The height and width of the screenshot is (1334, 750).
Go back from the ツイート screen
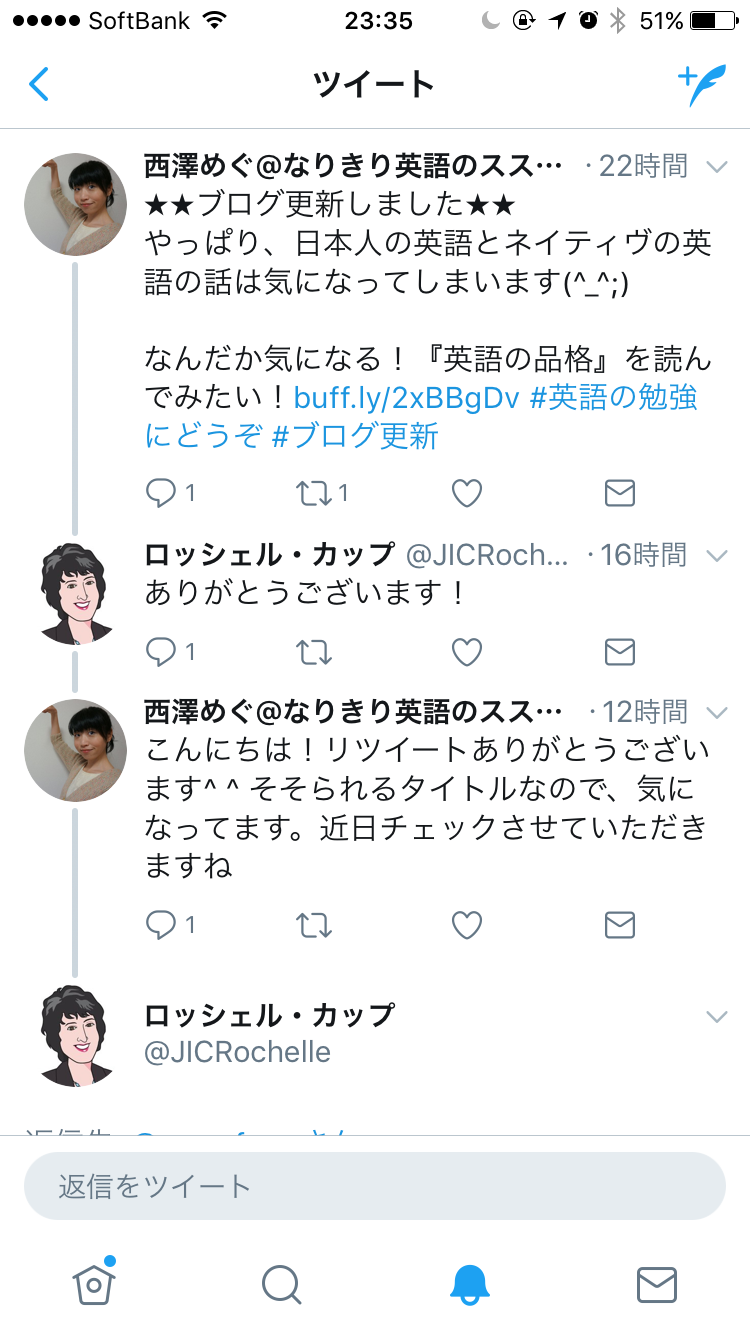tap(39, 85)
